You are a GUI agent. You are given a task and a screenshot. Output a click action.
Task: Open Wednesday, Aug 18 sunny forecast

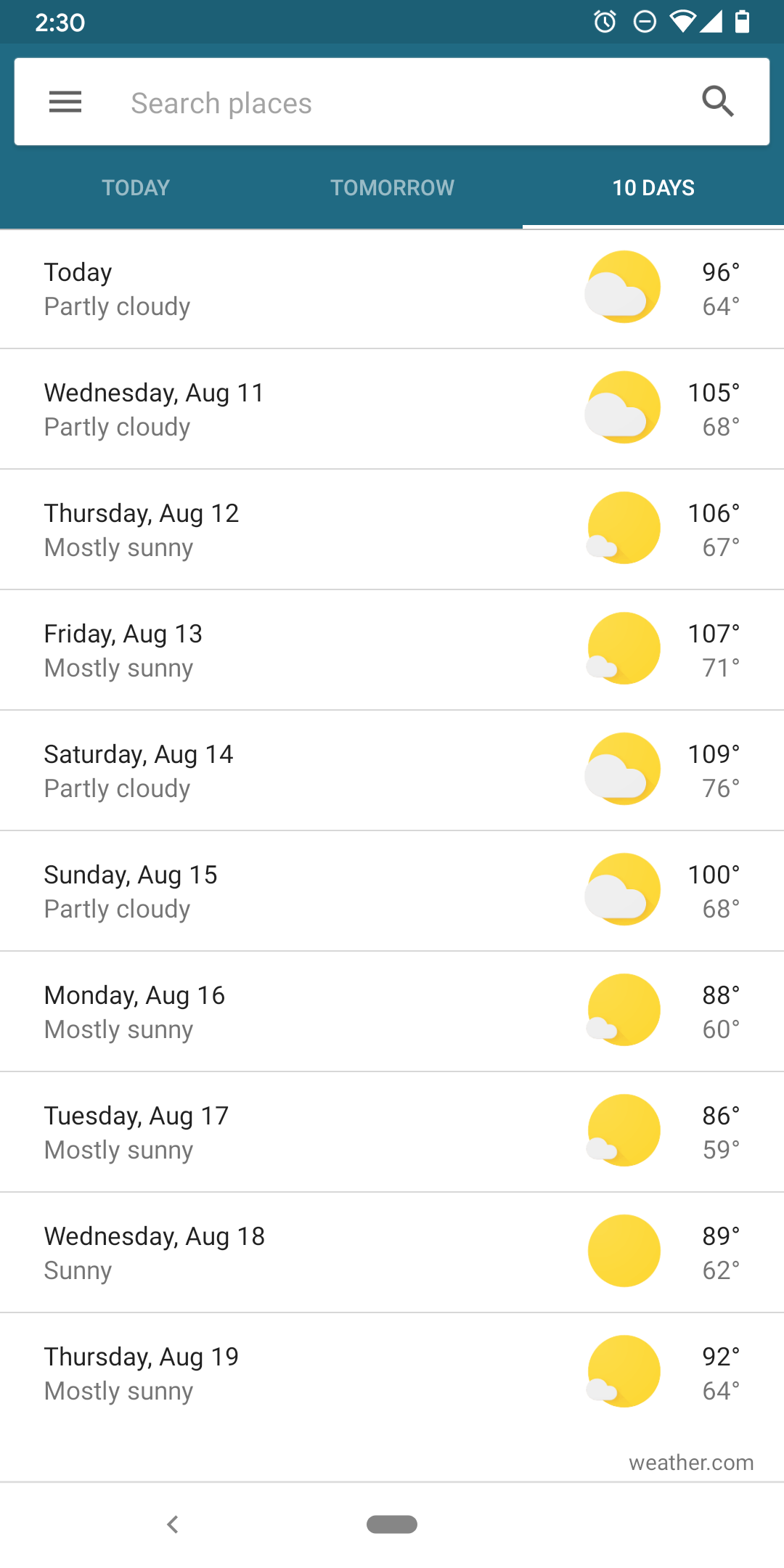tap(392, 1253)
